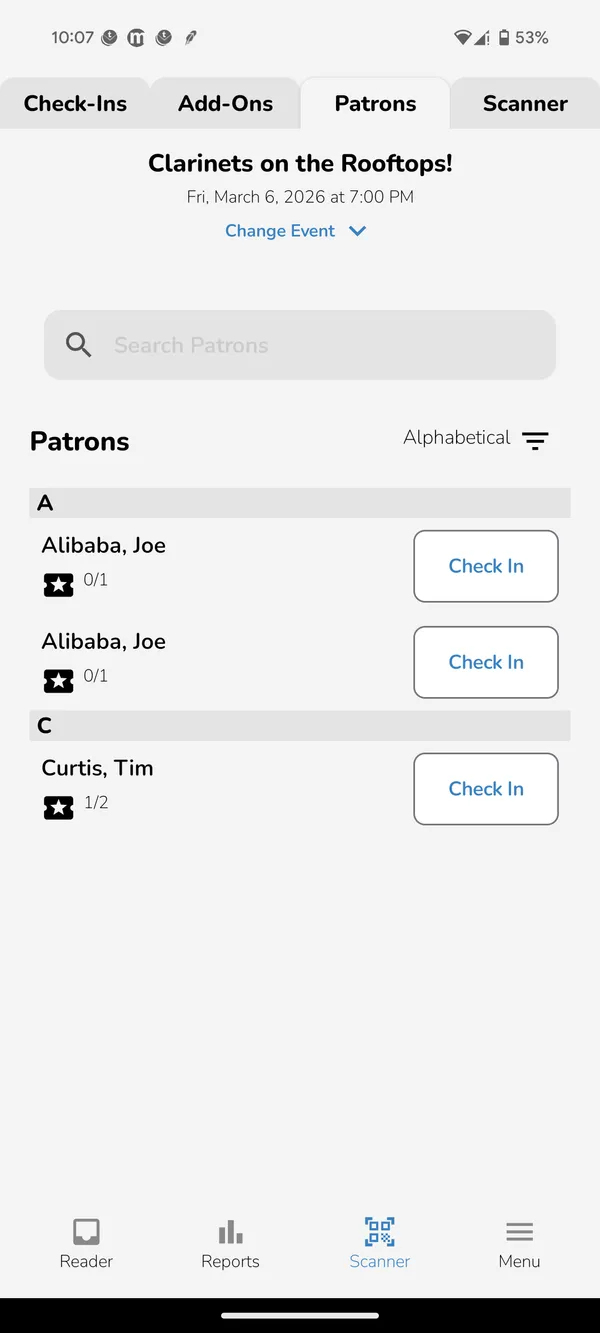Image resolution: width=600 pixels, height=1333 pixels.
Task: Check in Curtis, Tim
Action: 486,789
